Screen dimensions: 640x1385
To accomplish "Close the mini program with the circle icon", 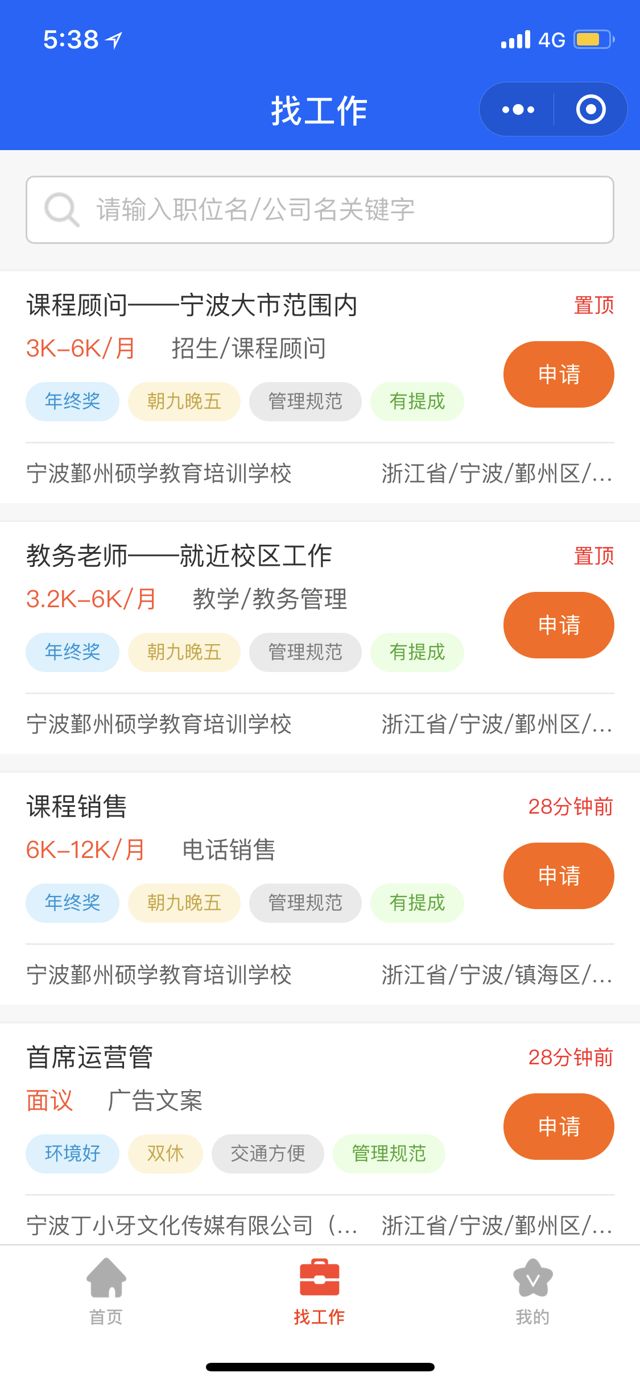I will click(x=591, y=109).
